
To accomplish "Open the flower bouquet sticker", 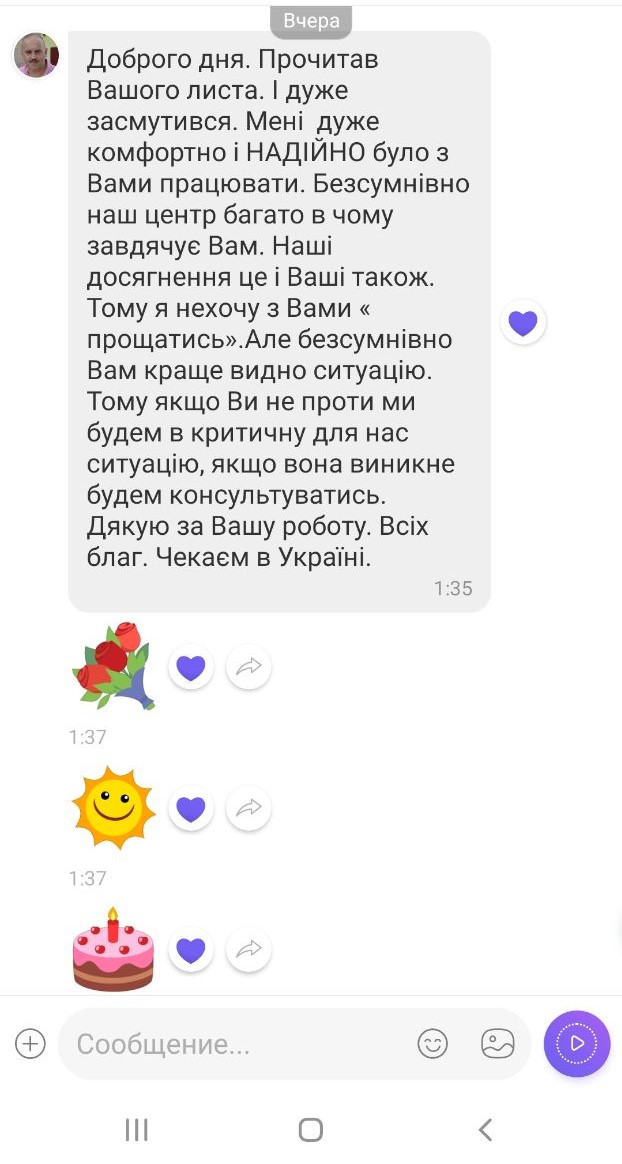I will (x=113, y=666).
